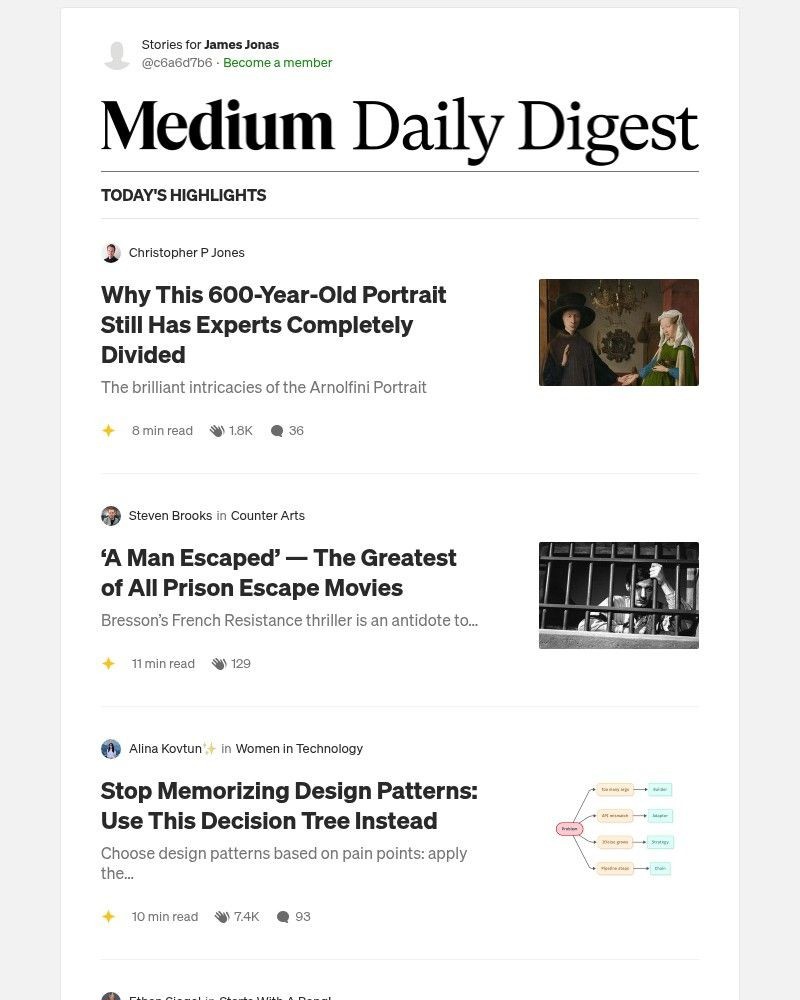Visit Women in Technology publication

pos(299,748)
